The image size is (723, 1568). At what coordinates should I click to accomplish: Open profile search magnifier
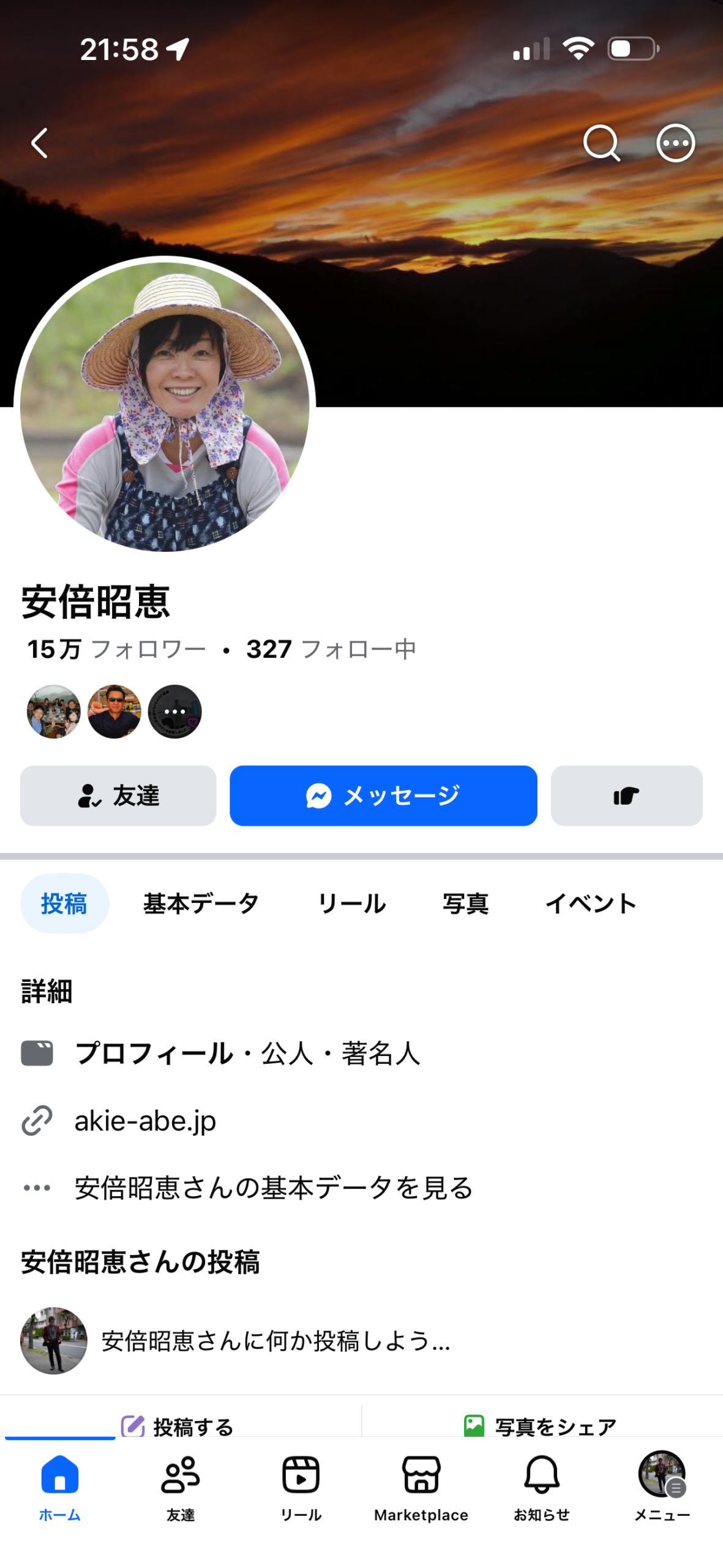point(601,143)
